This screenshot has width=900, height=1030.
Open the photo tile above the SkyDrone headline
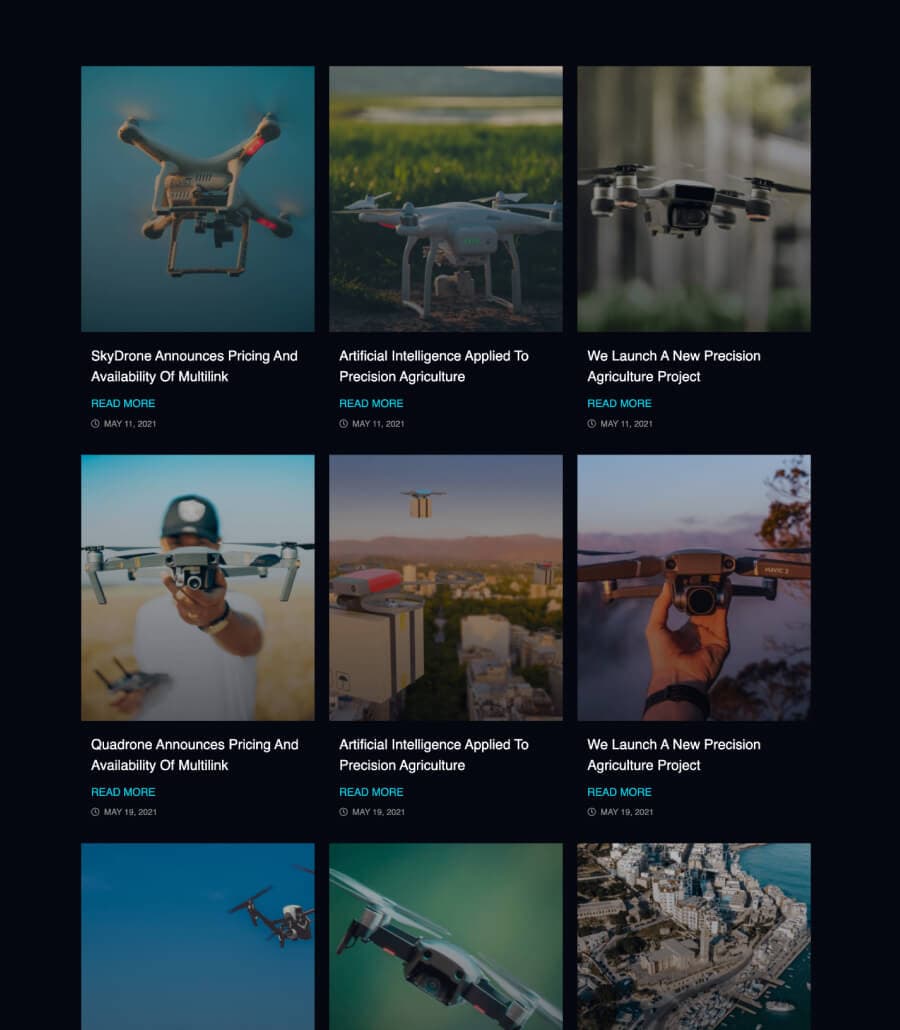point(198,199)
